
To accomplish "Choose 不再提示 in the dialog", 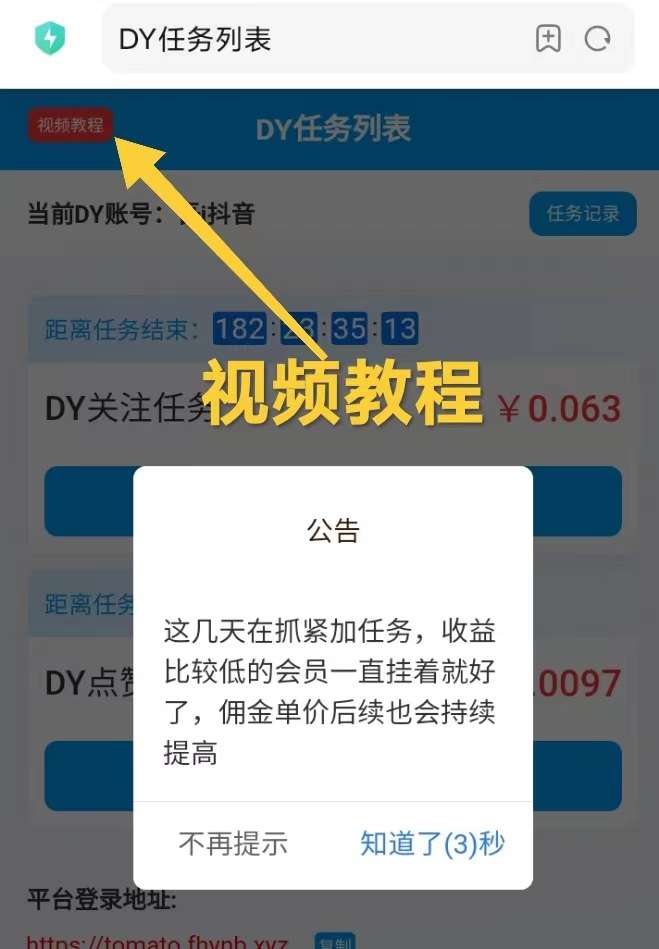I will click(233, 844).
